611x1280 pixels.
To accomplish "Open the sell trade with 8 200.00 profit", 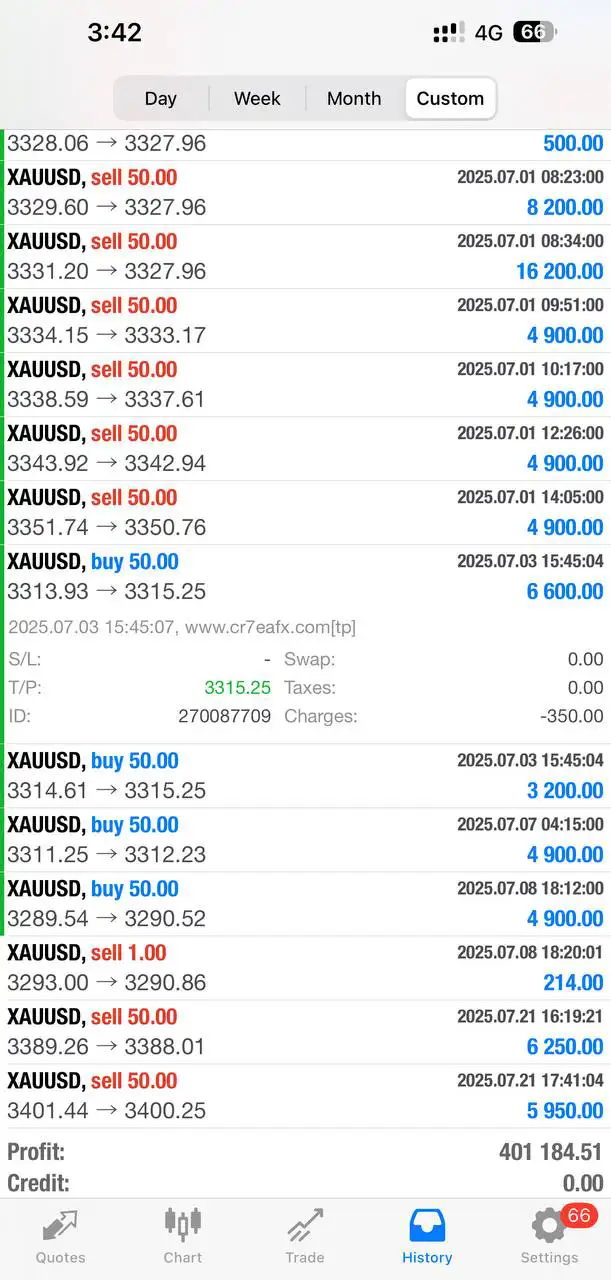I will pyautogui.click(x=305, y=193).
